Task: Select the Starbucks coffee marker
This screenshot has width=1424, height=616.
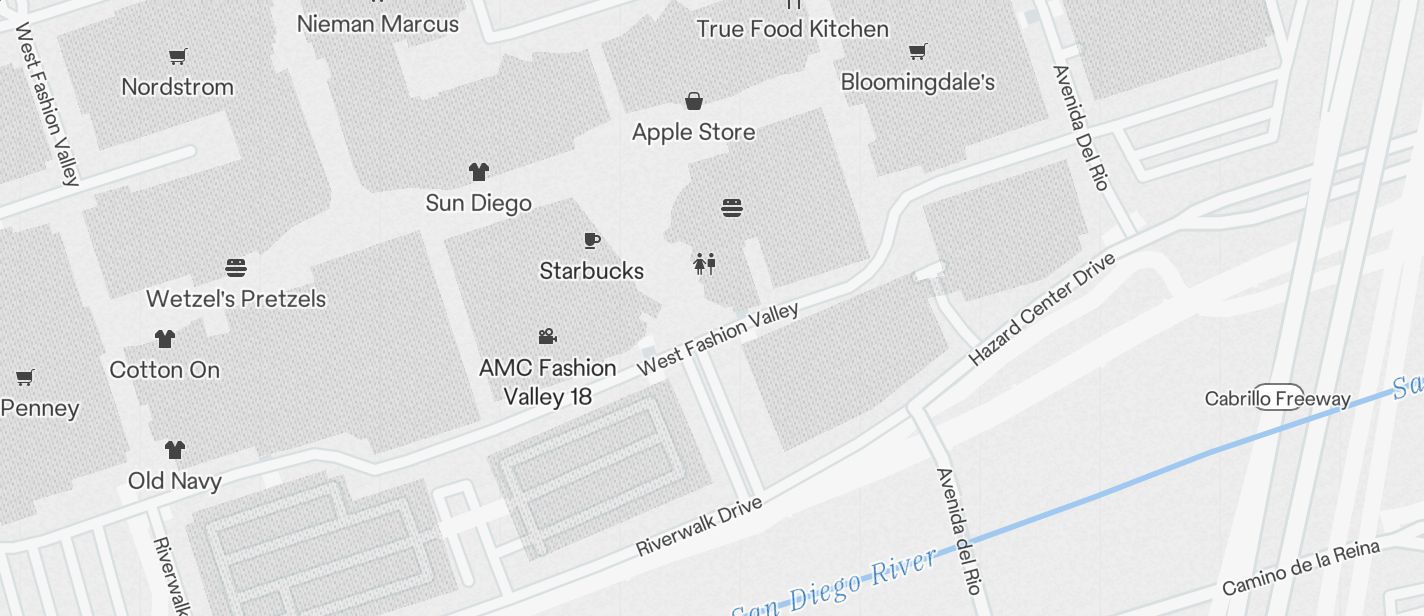Action: point(591,241)
